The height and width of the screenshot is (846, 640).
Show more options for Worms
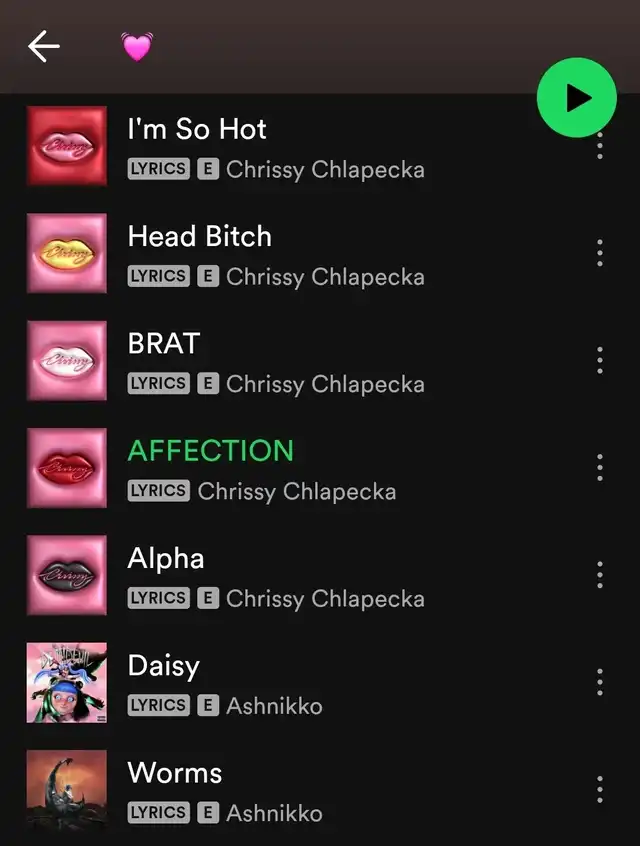[600, 789]
